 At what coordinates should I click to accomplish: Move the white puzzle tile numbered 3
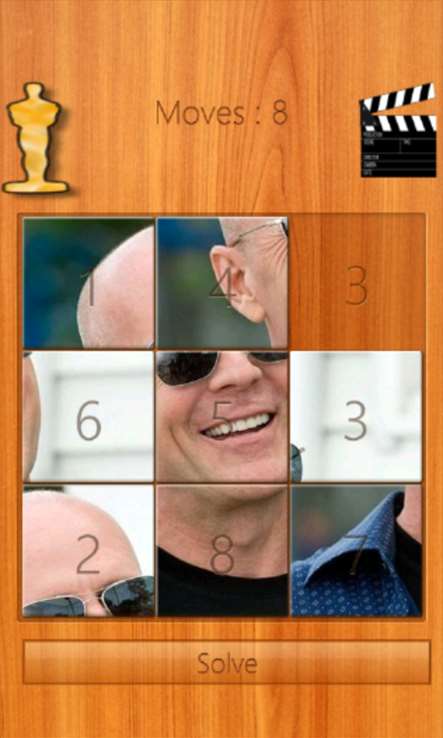tap(356, 416)
